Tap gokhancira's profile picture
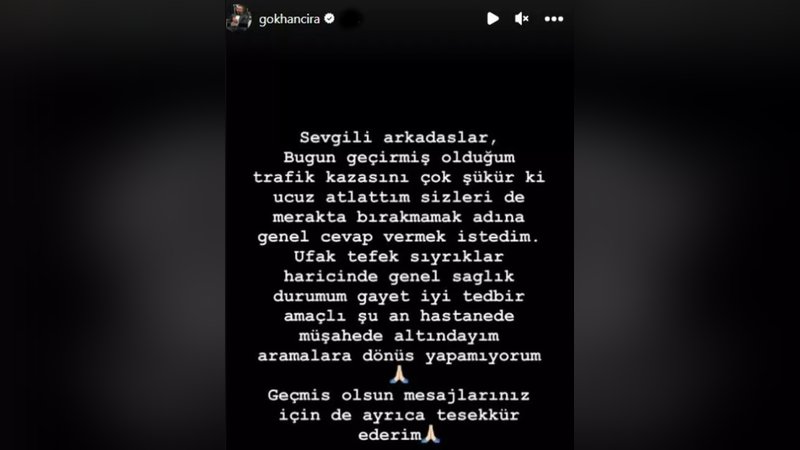The image size is (800, 450). [x=236, y=18]
